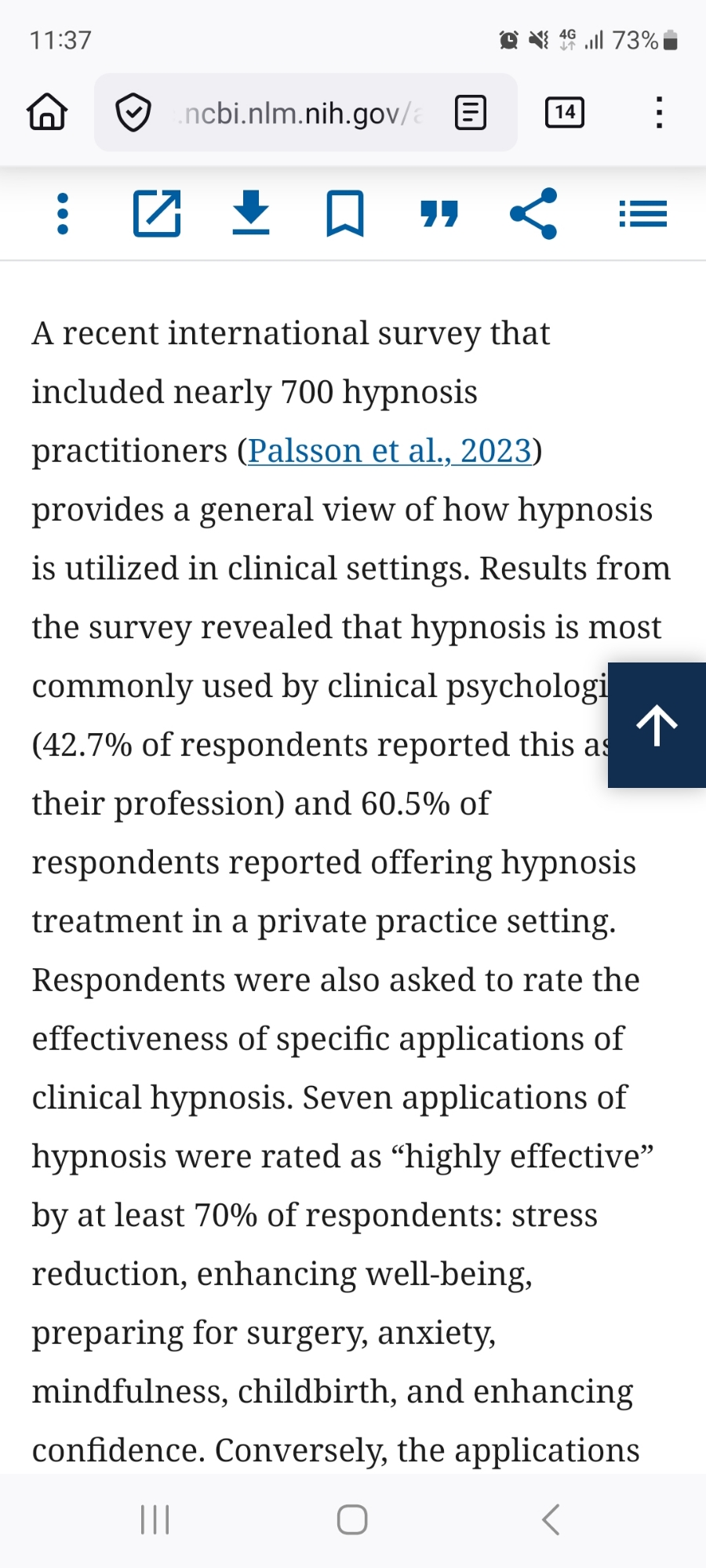
Task: Open the browser overflow menu
Action: [x=659, y=112]
